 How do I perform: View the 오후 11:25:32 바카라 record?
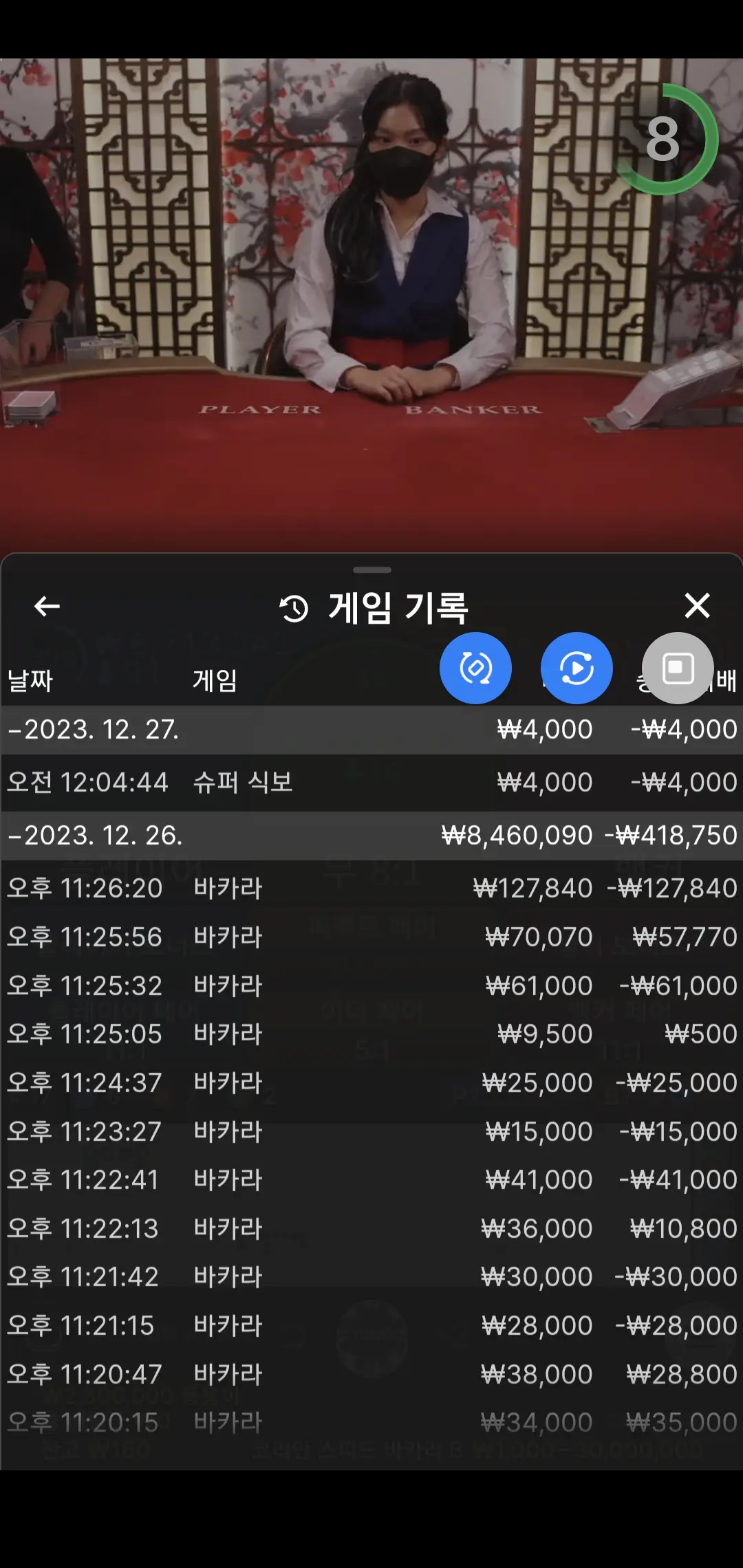pos(371,986)
